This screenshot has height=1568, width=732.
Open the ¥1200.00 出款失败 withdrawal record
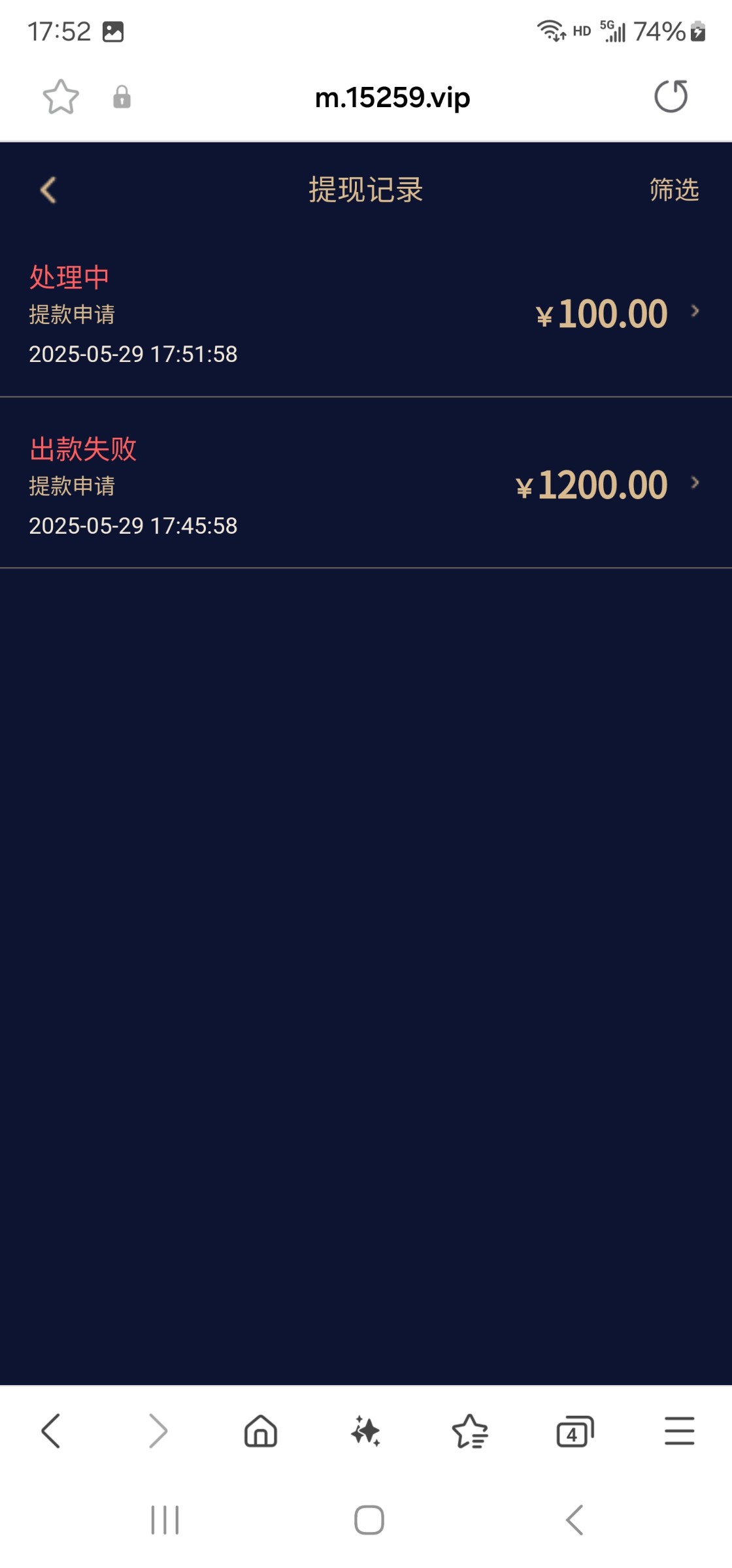pos(366,483)
